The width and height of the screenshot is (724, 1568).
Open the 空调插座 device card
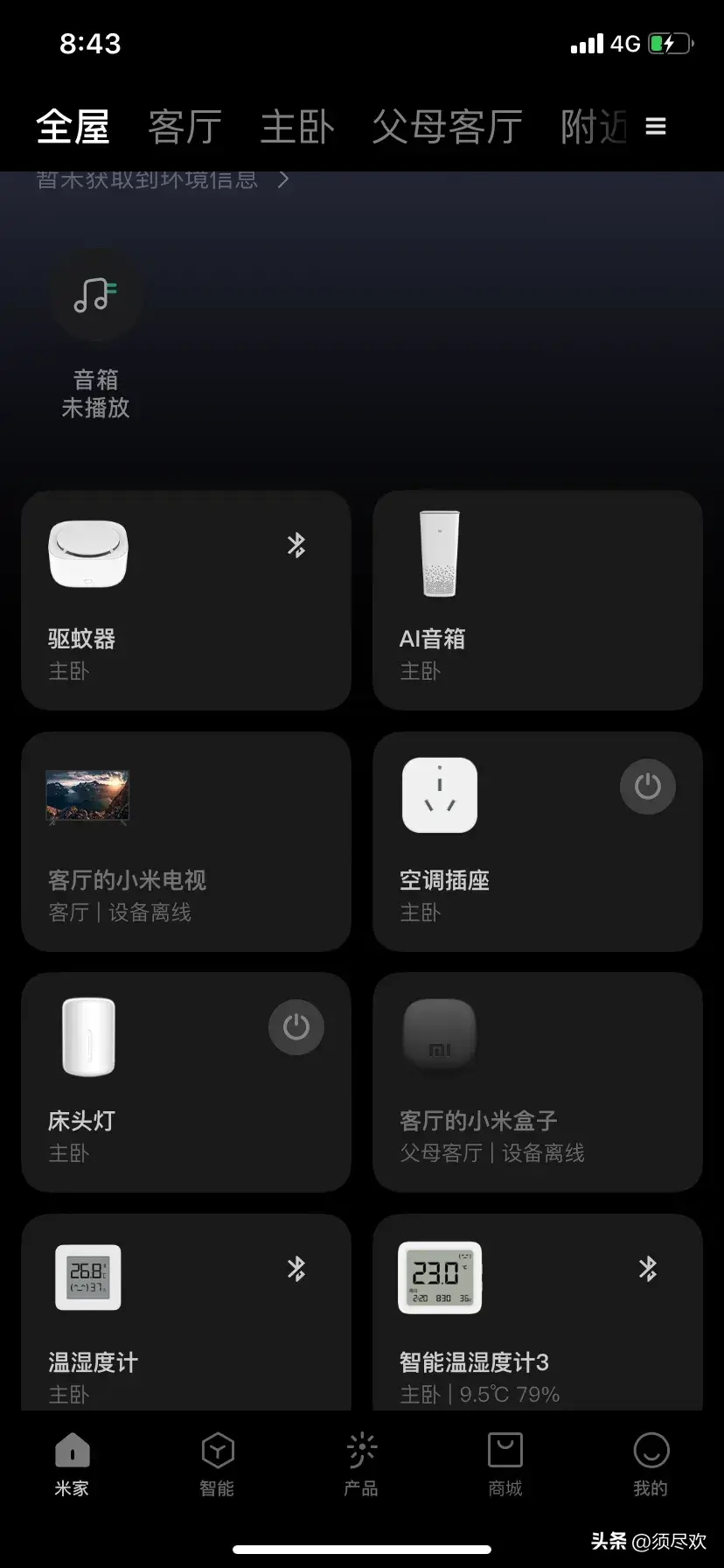point(490,875)
